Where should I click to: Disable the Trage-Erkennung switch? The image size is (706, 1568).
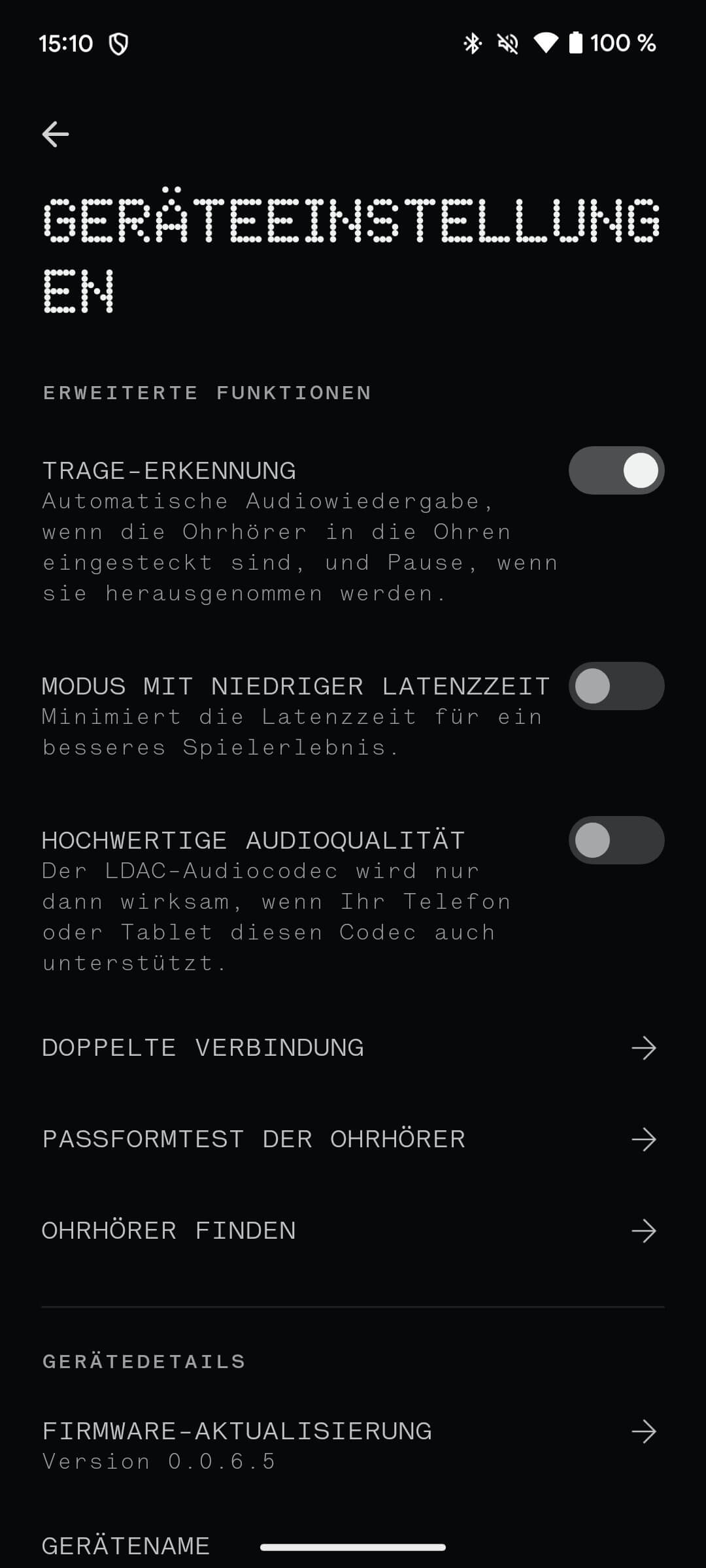click(x=616, y=470)
